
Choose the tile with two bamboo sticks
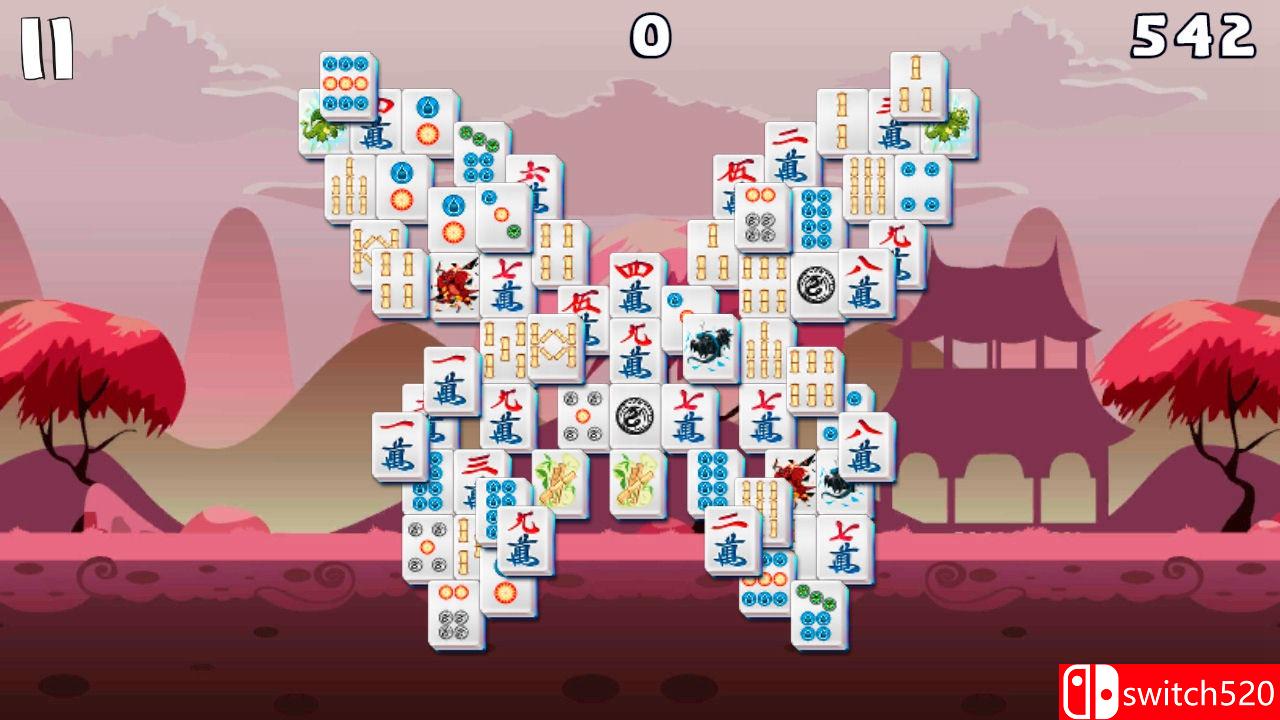[843, 119]
